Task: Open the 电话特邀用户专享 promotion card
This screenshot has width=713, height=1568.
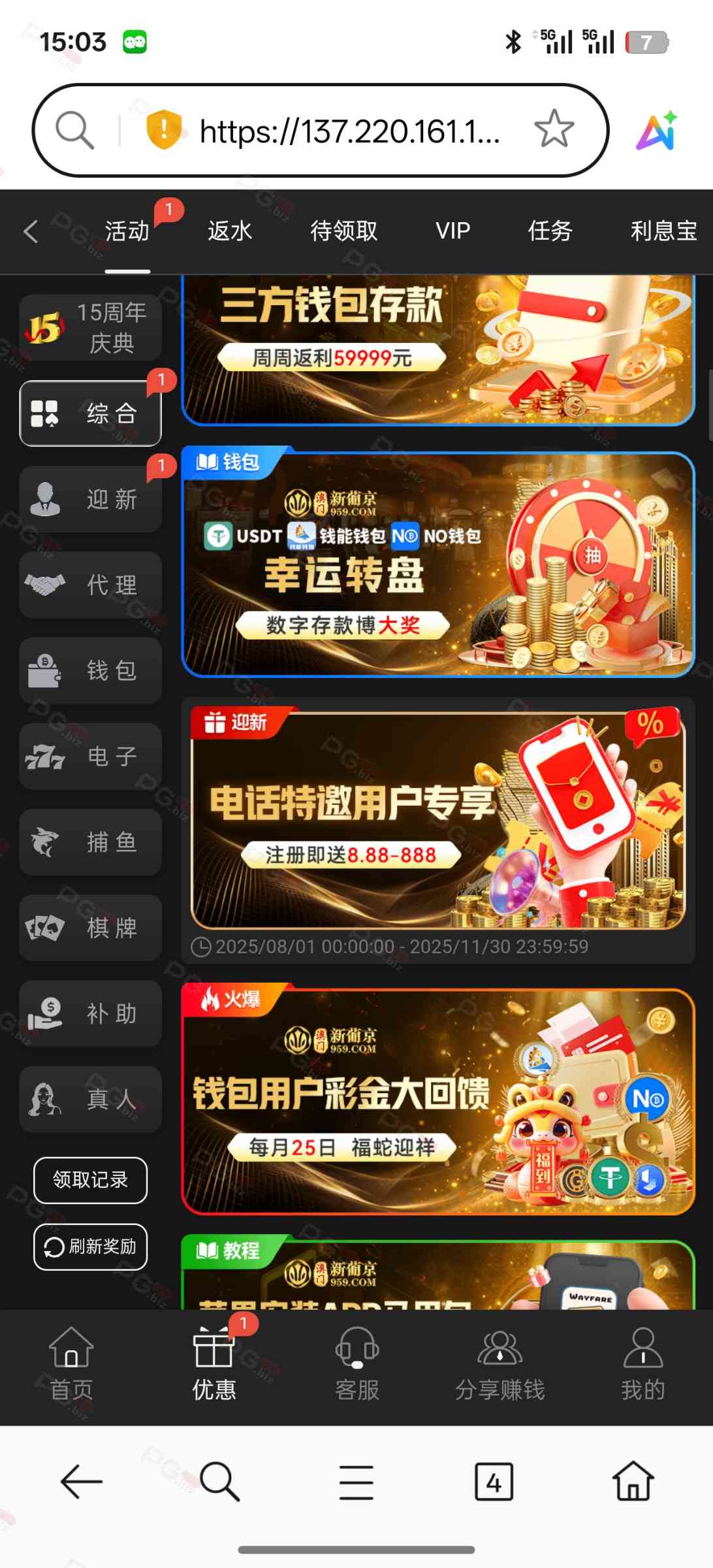Action: (437, 820)
